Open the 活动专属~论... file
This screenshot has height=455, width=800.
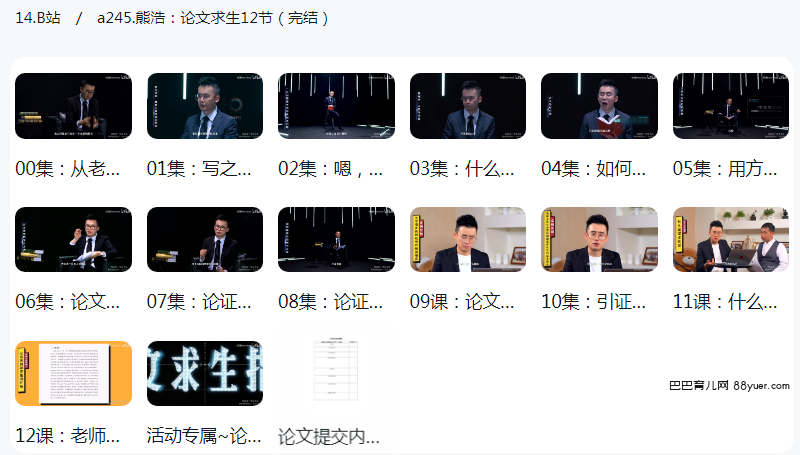click(x=205, y=373)
